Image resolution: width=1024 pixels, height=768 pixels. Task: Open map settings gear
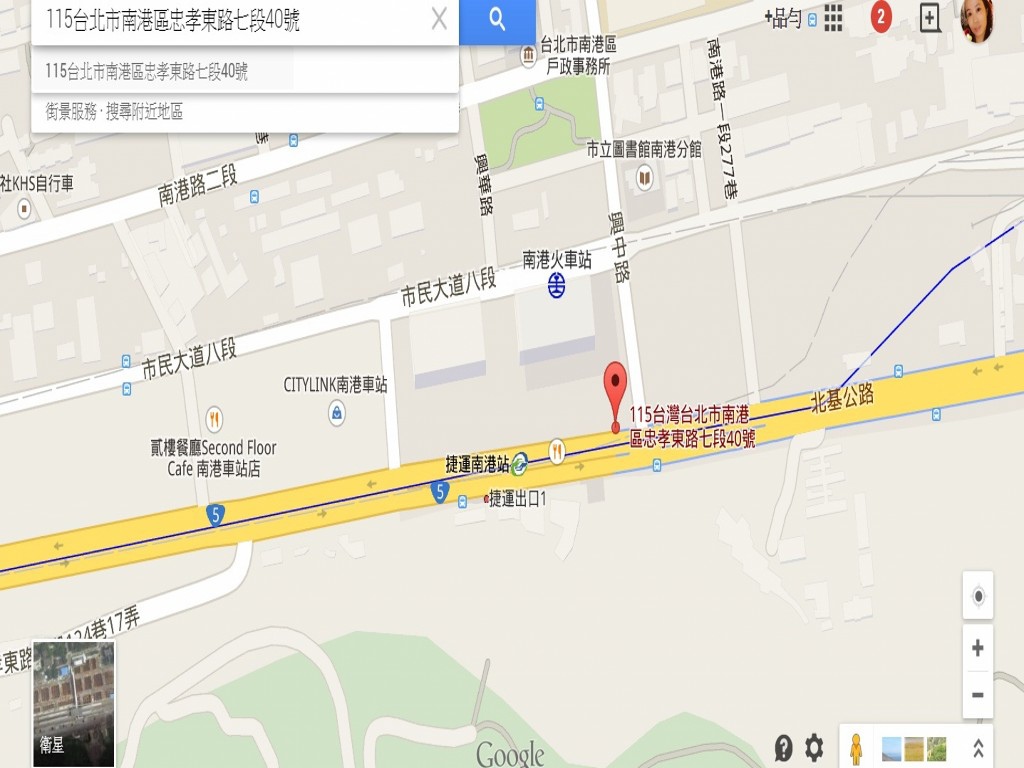coord(814,747)
